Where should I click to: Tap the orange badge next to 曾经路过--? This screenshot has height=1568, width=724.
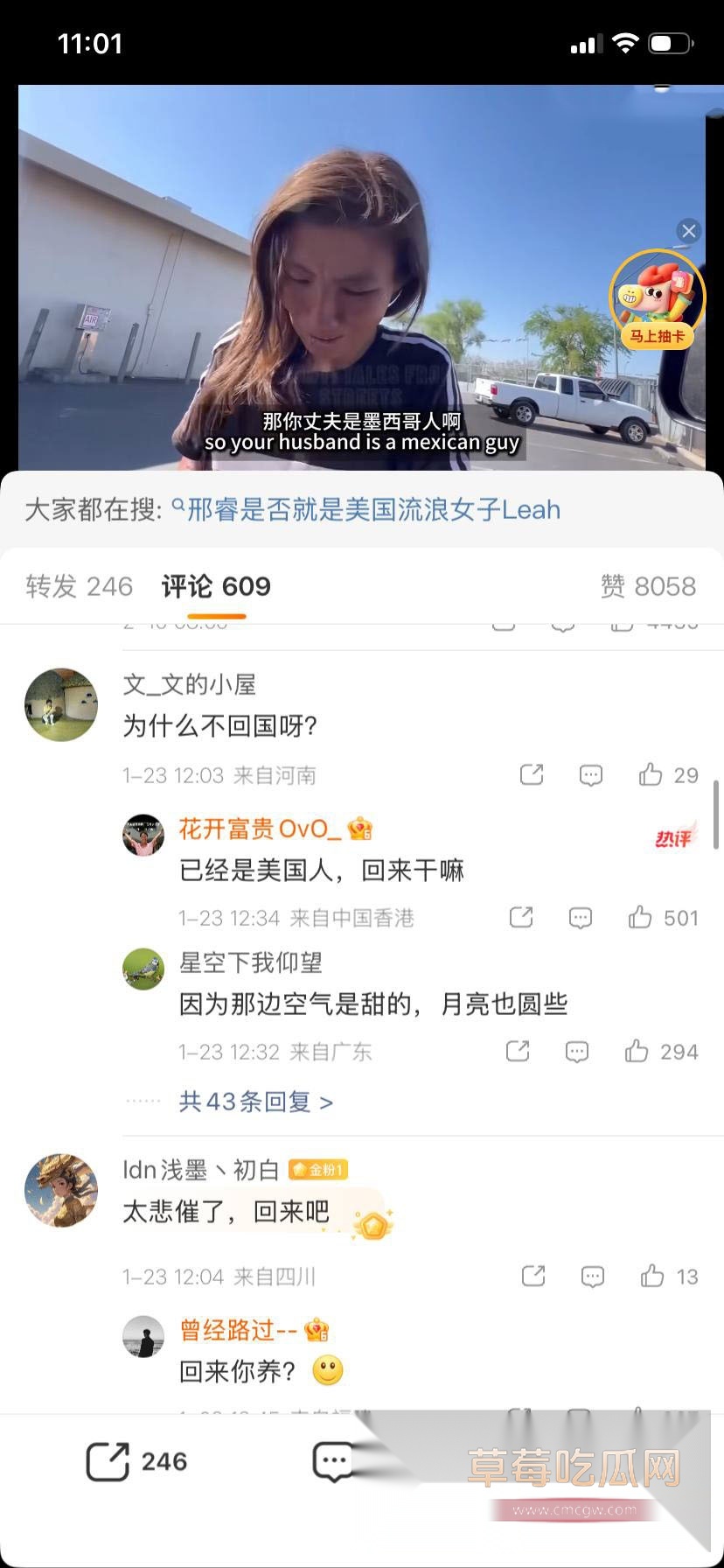317,1329
